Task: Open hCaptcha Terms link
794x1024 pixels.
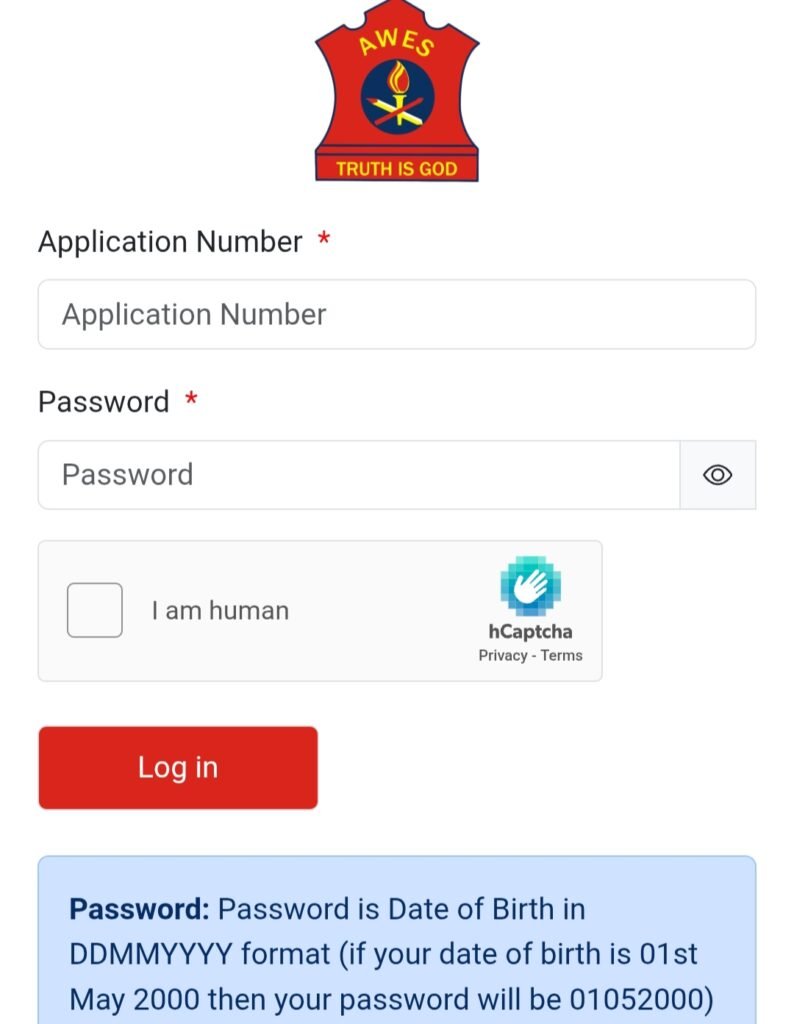Action: point(562,656)
